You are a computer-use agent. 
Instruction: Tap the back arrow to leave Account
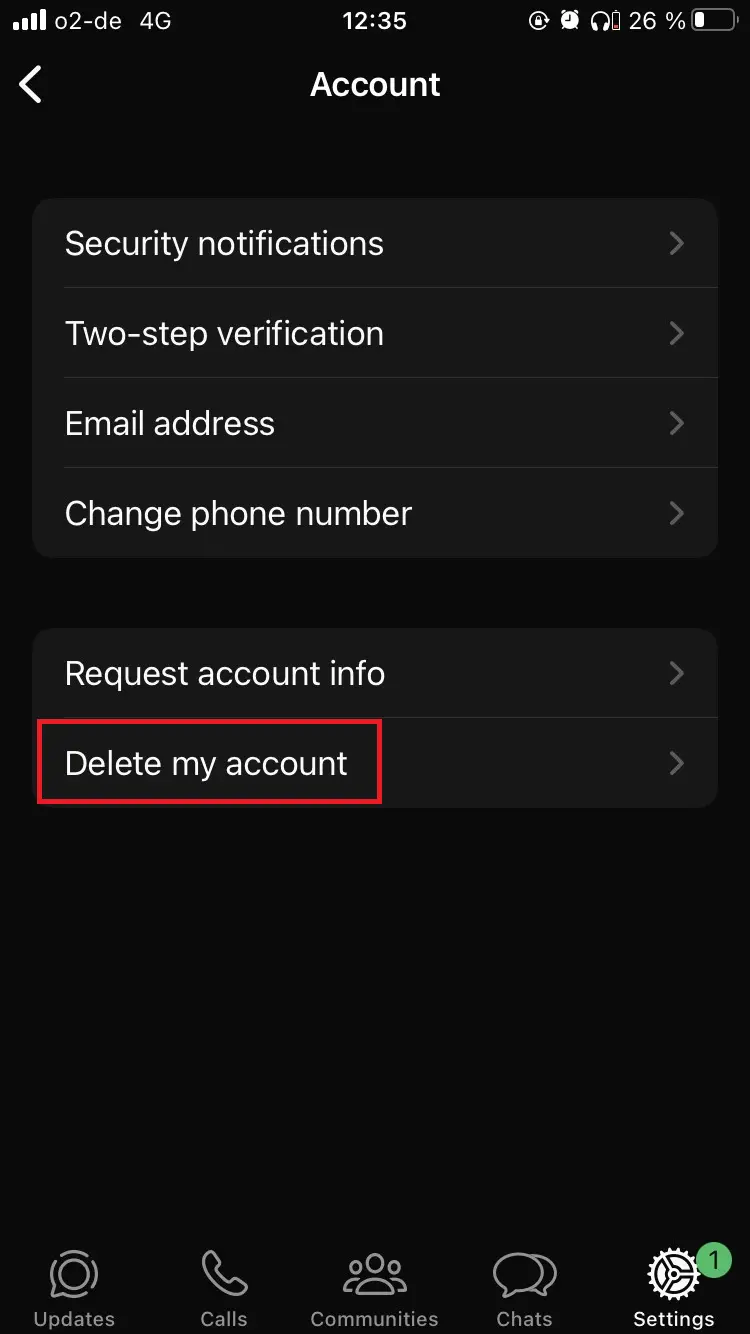click(x=31, y=84)
